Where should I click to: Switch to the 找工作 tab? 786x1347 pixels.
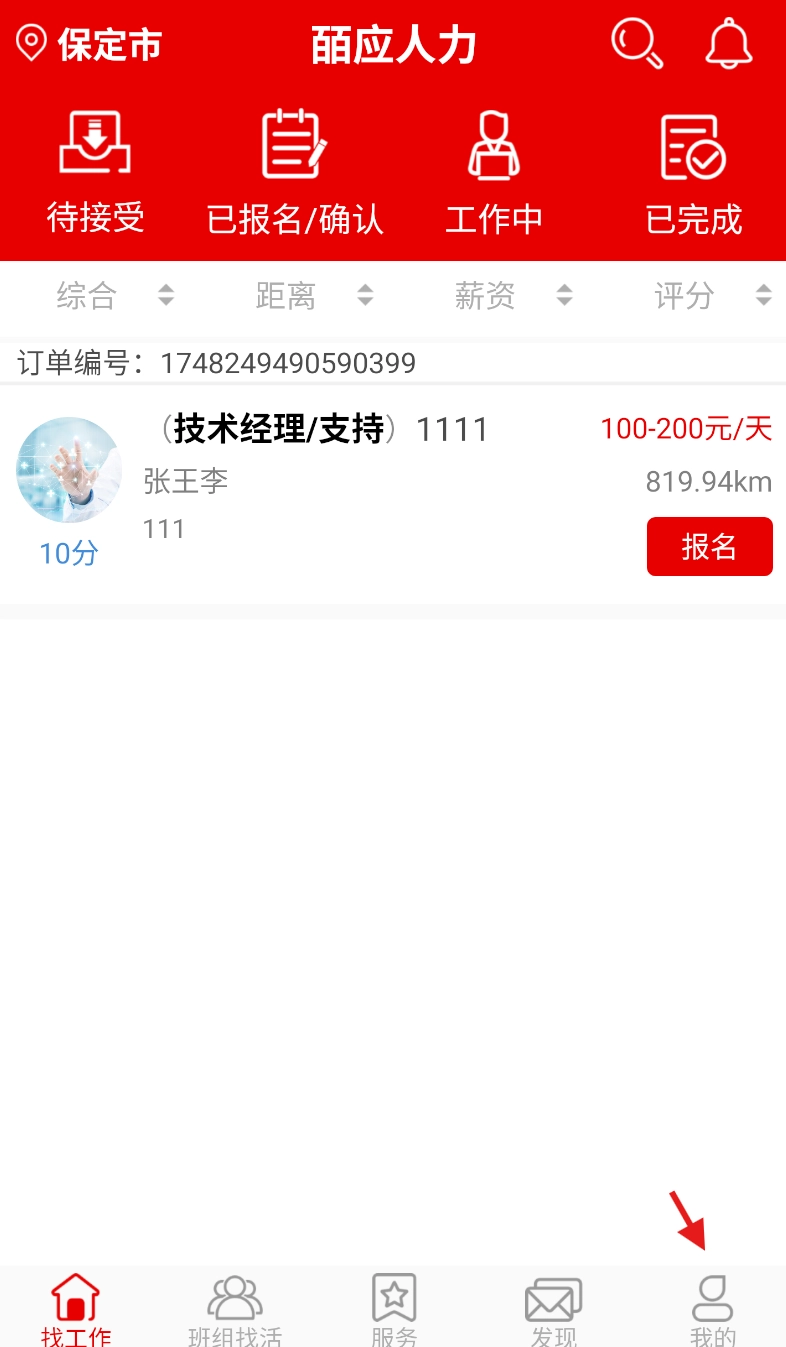pyautogui.click(x=76, y=1309)
